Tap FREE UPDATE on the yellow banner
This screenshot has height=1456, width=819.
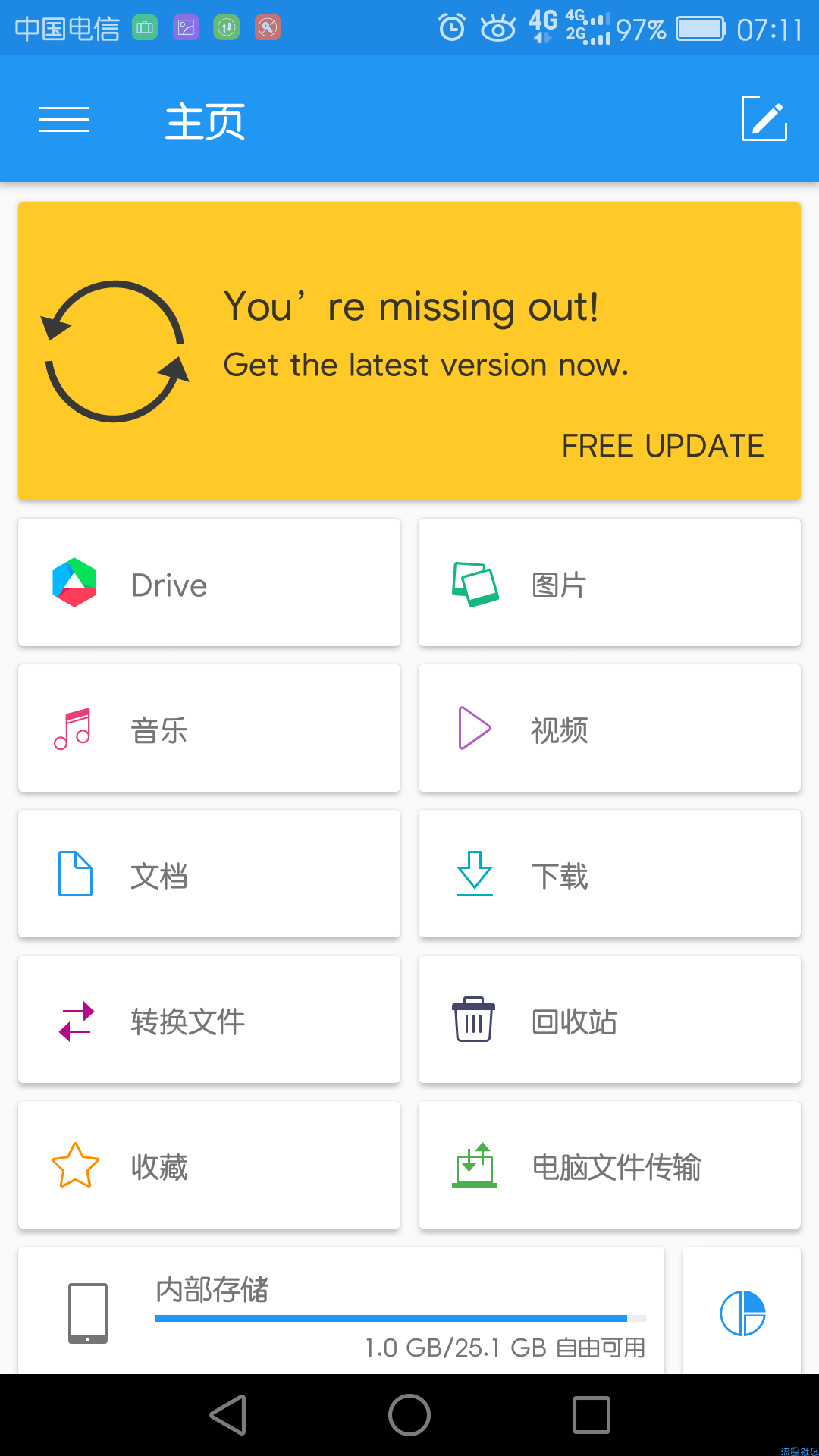(x=663, y=446)
